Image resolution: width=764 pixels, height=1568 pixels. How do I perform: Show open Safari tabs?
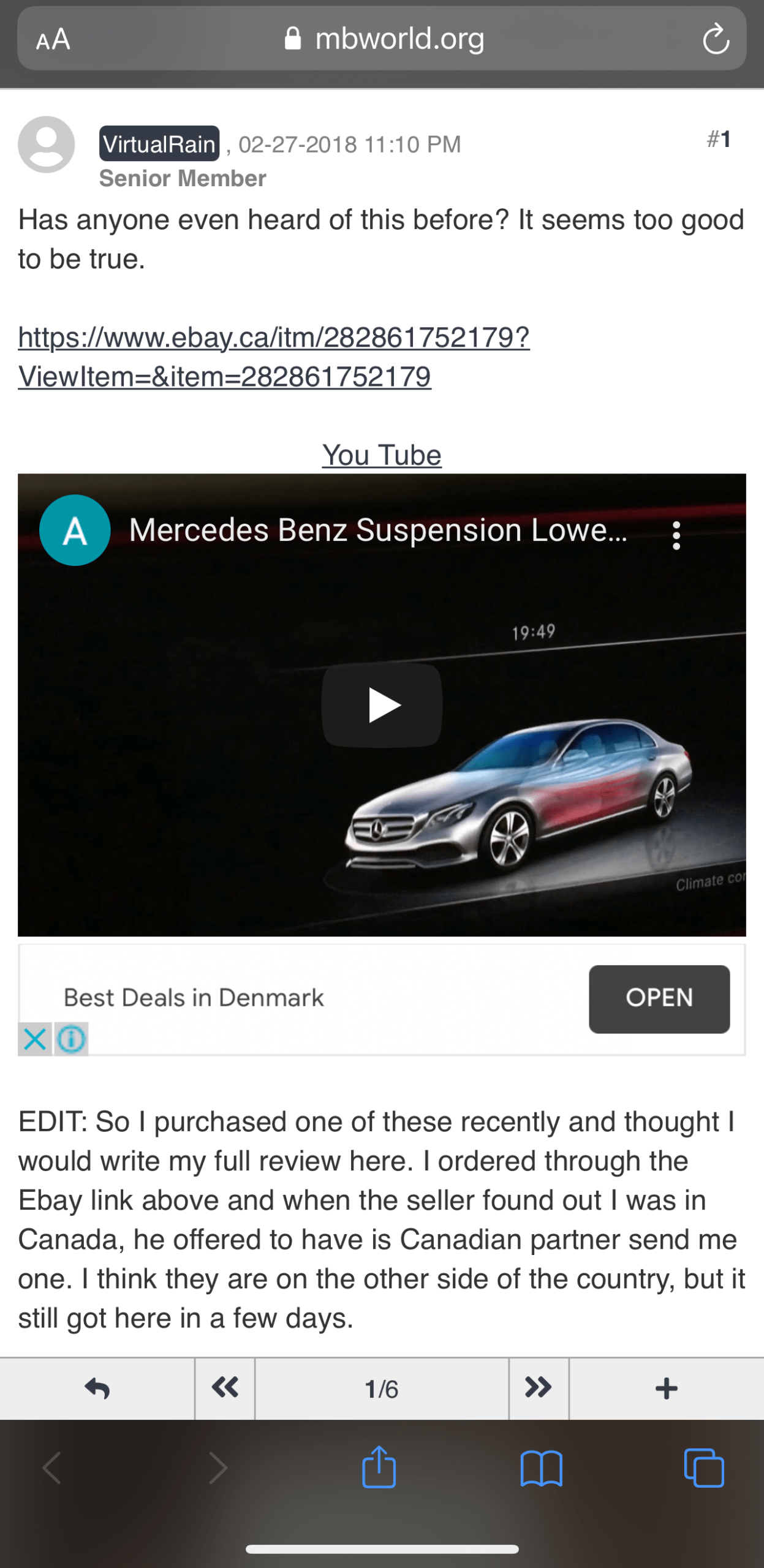point(703,1468)
